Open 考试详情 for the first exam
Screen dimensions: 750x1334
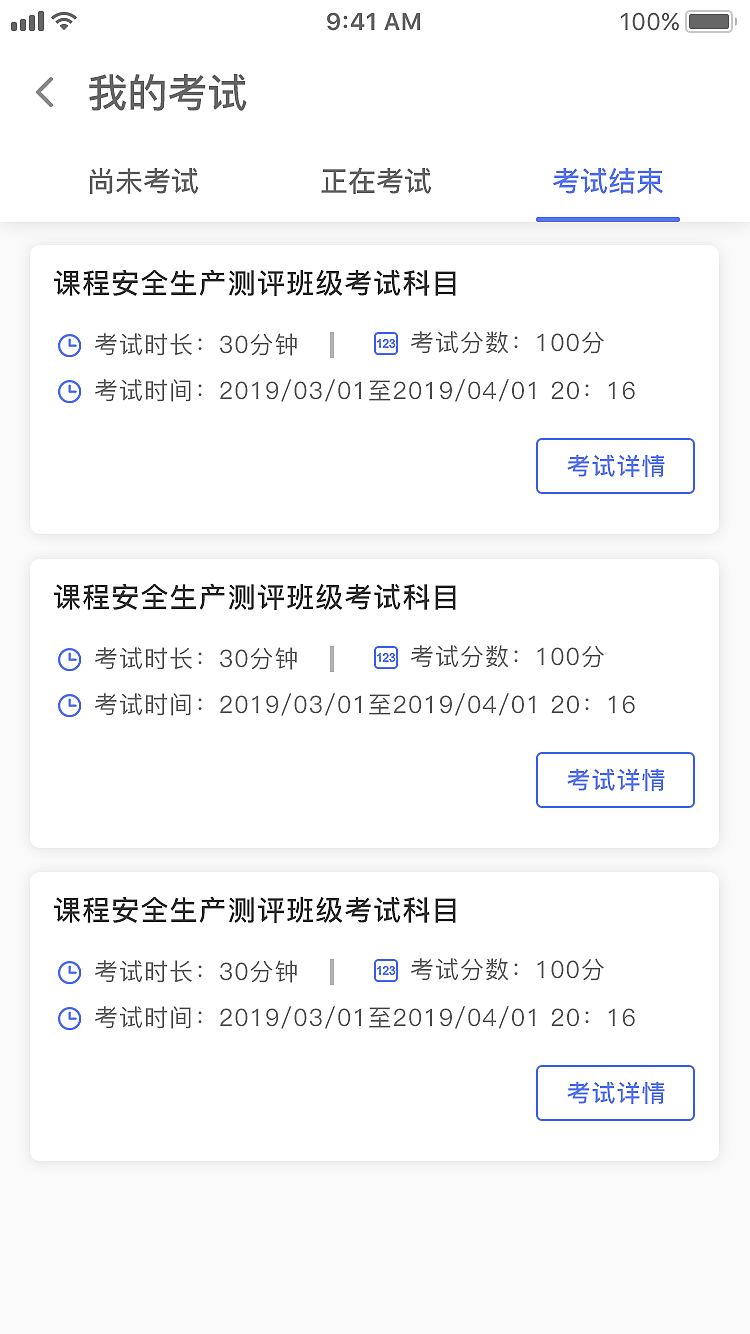615,466
